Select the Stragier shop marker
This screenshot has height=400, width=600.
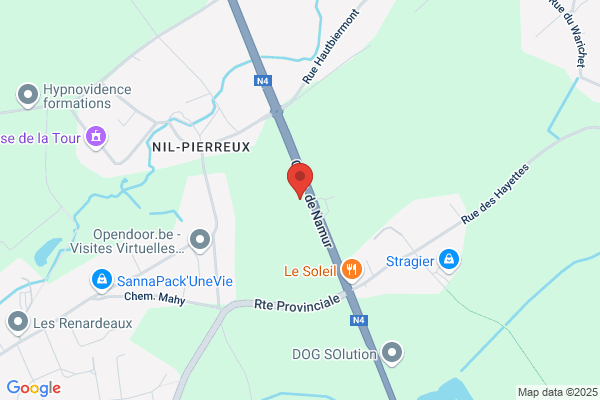point(449,260)
